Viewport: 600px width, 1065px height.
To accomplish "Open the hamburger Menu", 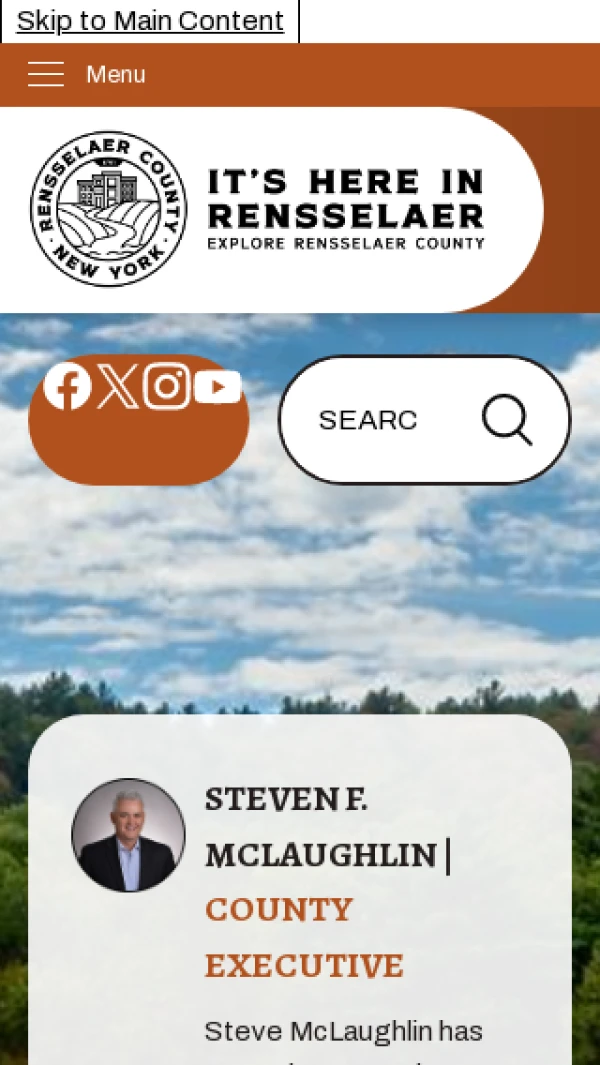I will tap(86, 75).
